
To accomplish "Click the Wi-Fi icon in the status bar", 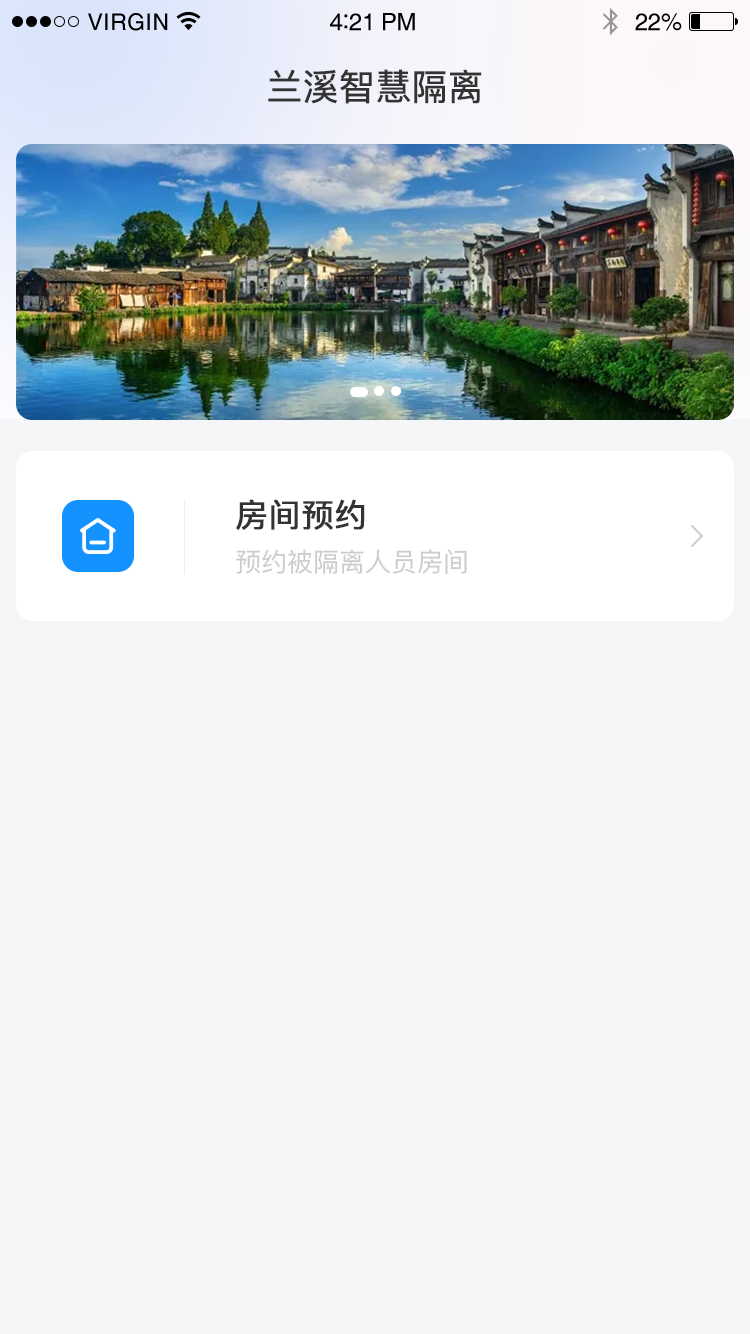I will (188, 21).
